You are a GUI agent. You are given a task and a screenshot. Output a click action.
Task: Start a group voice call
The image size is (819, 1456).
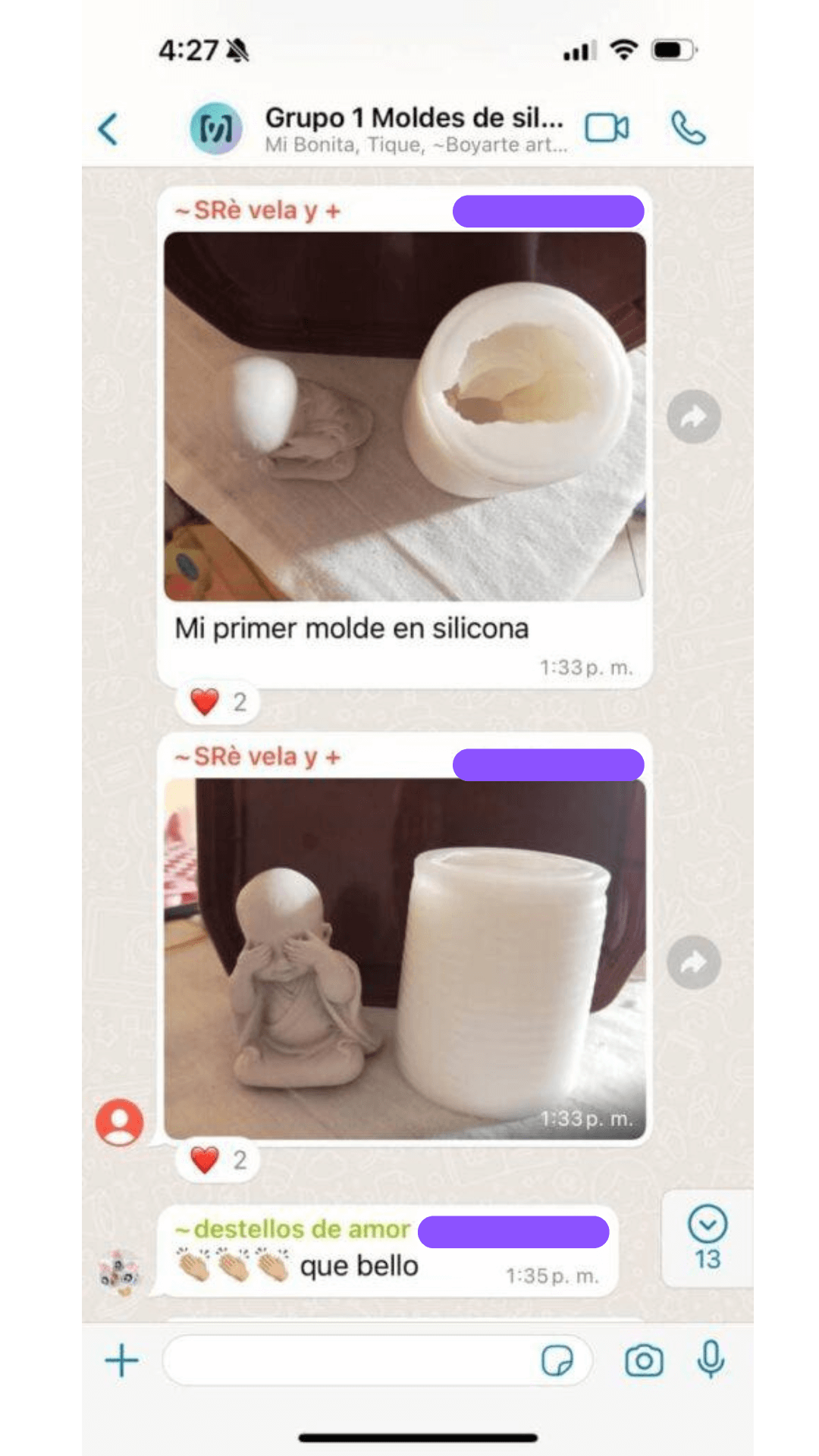[x=688, y=128]
